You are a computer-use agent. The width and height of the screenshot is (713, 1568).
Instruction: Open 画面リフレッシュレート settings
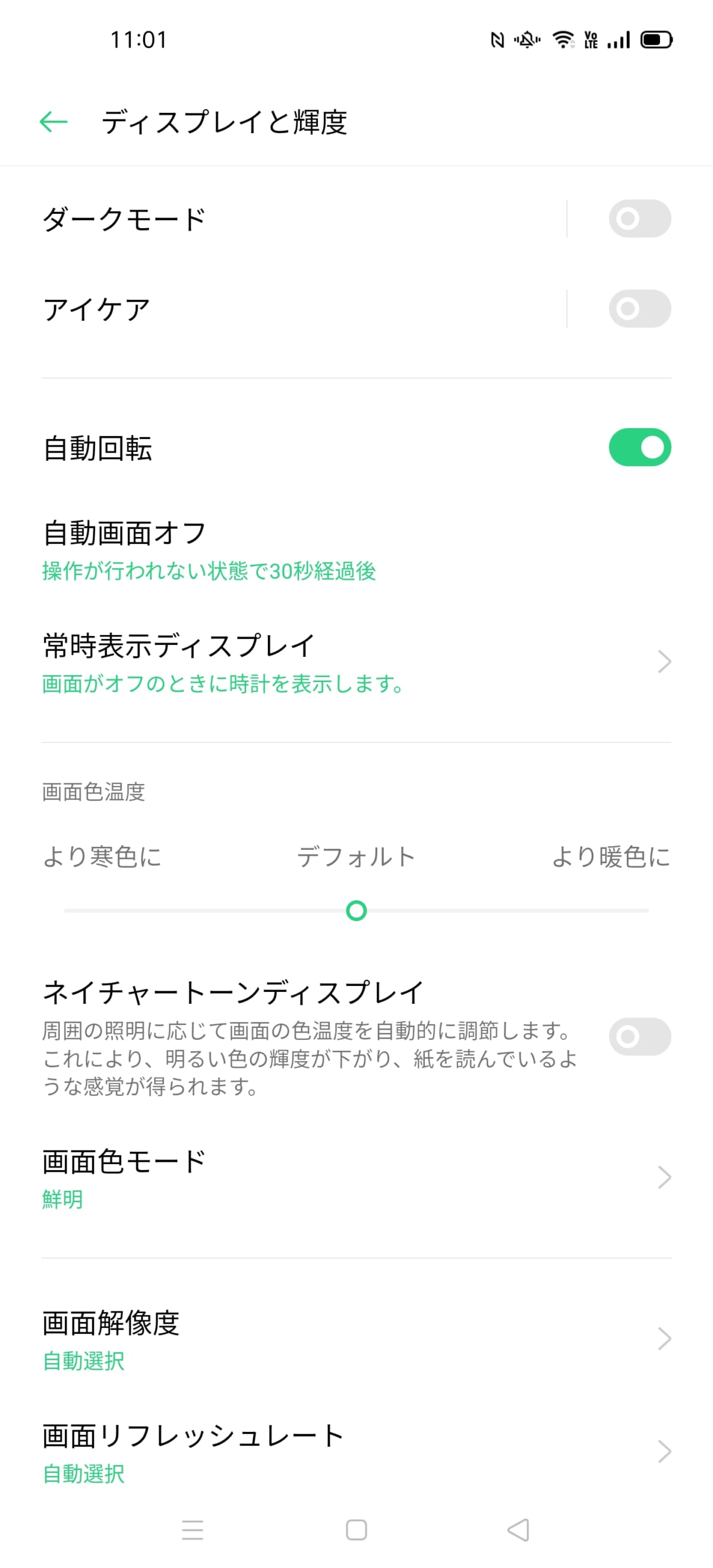pos(356,1452)
